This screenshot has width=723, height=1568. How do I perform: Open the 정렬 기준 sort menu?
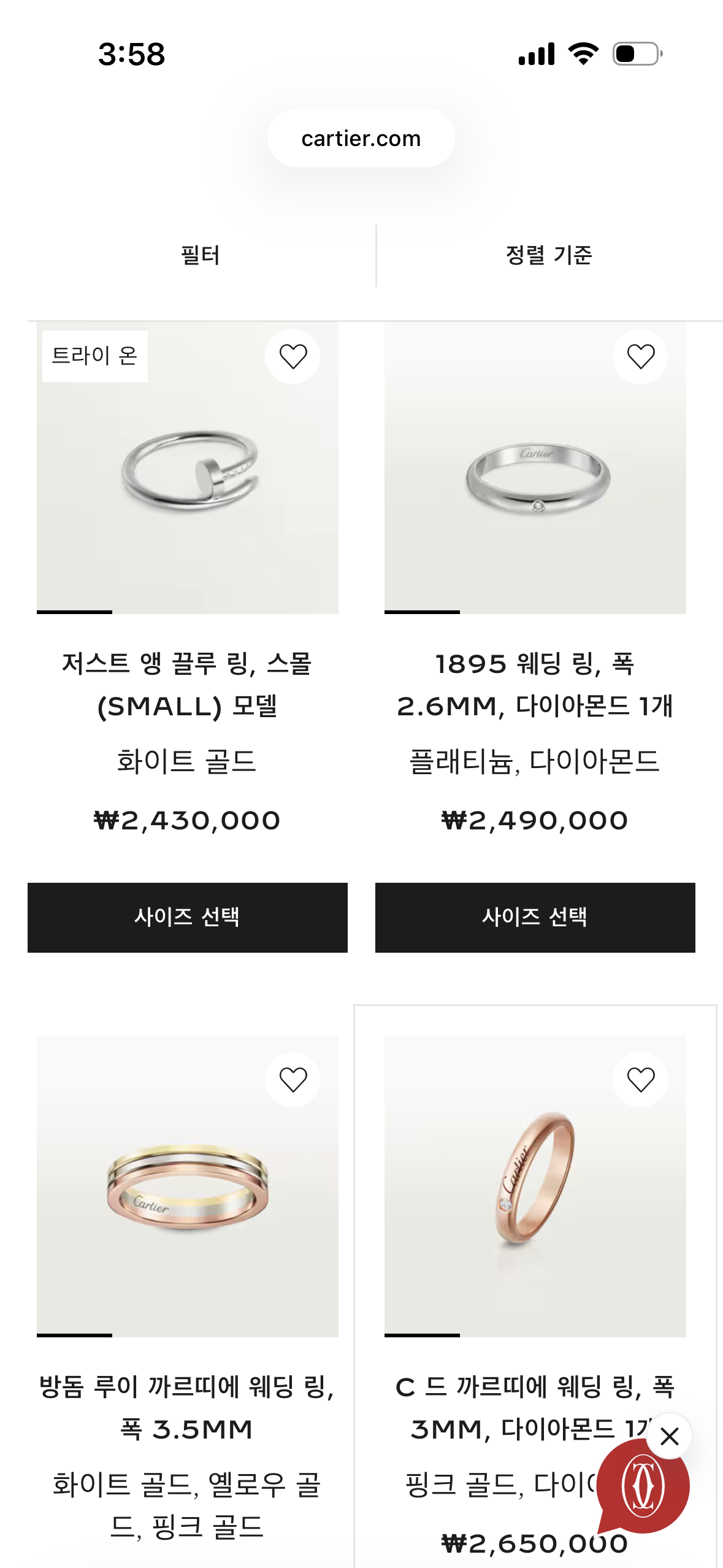549,255
